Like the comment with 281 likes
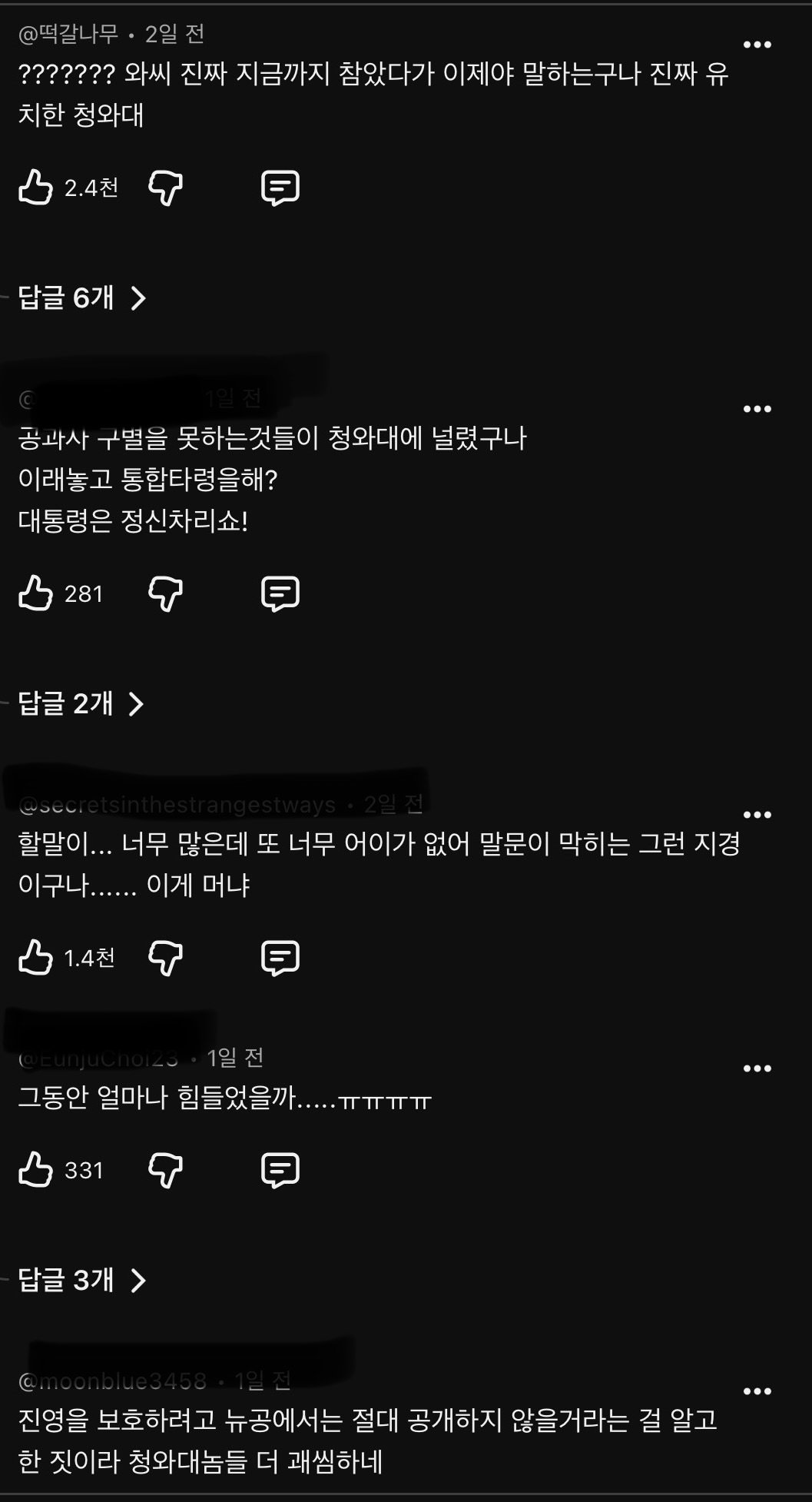The image size is (812, 1502). (x=35, y=593)
